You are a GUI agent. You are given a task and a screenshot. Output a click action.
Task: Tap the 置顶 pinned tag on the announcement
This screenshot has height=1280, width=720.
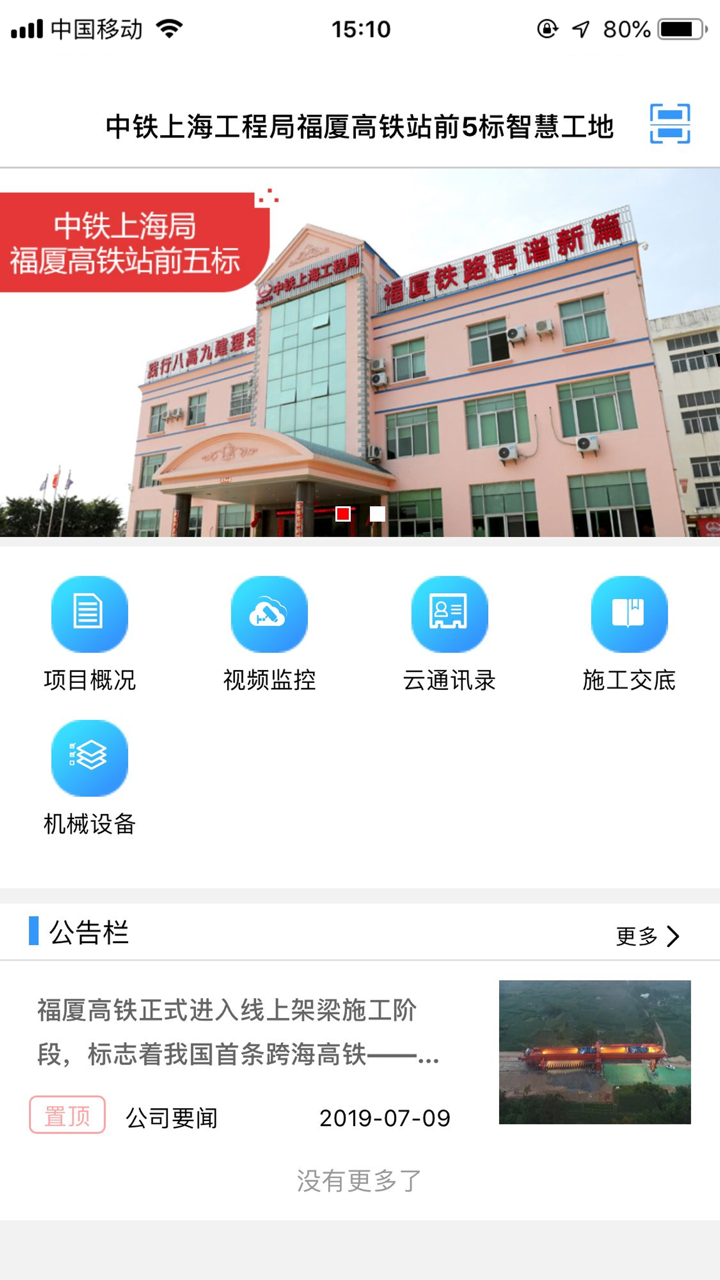click(x=66, y=1114)
